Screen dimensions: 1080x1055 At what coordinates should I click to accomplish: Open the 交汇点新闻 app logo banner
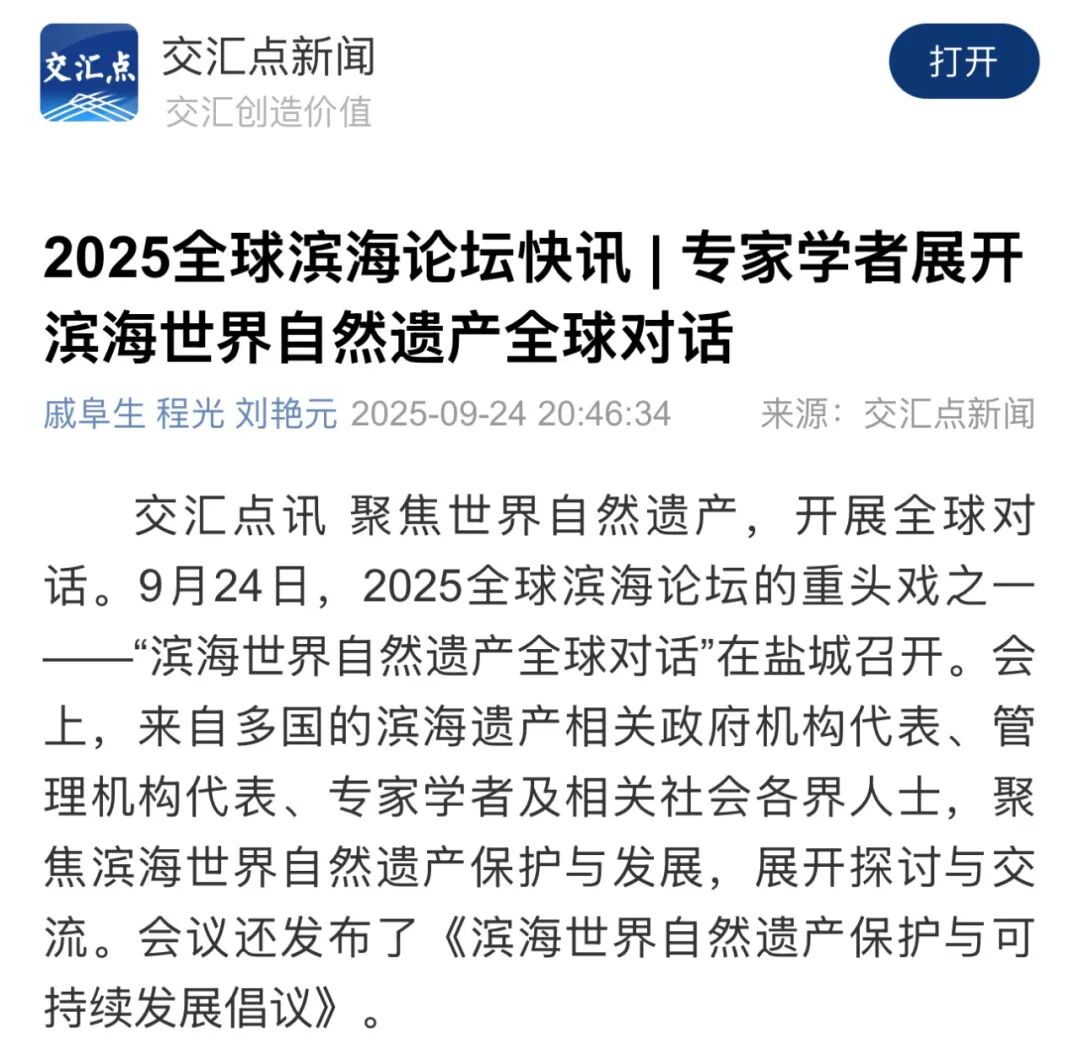89,74
